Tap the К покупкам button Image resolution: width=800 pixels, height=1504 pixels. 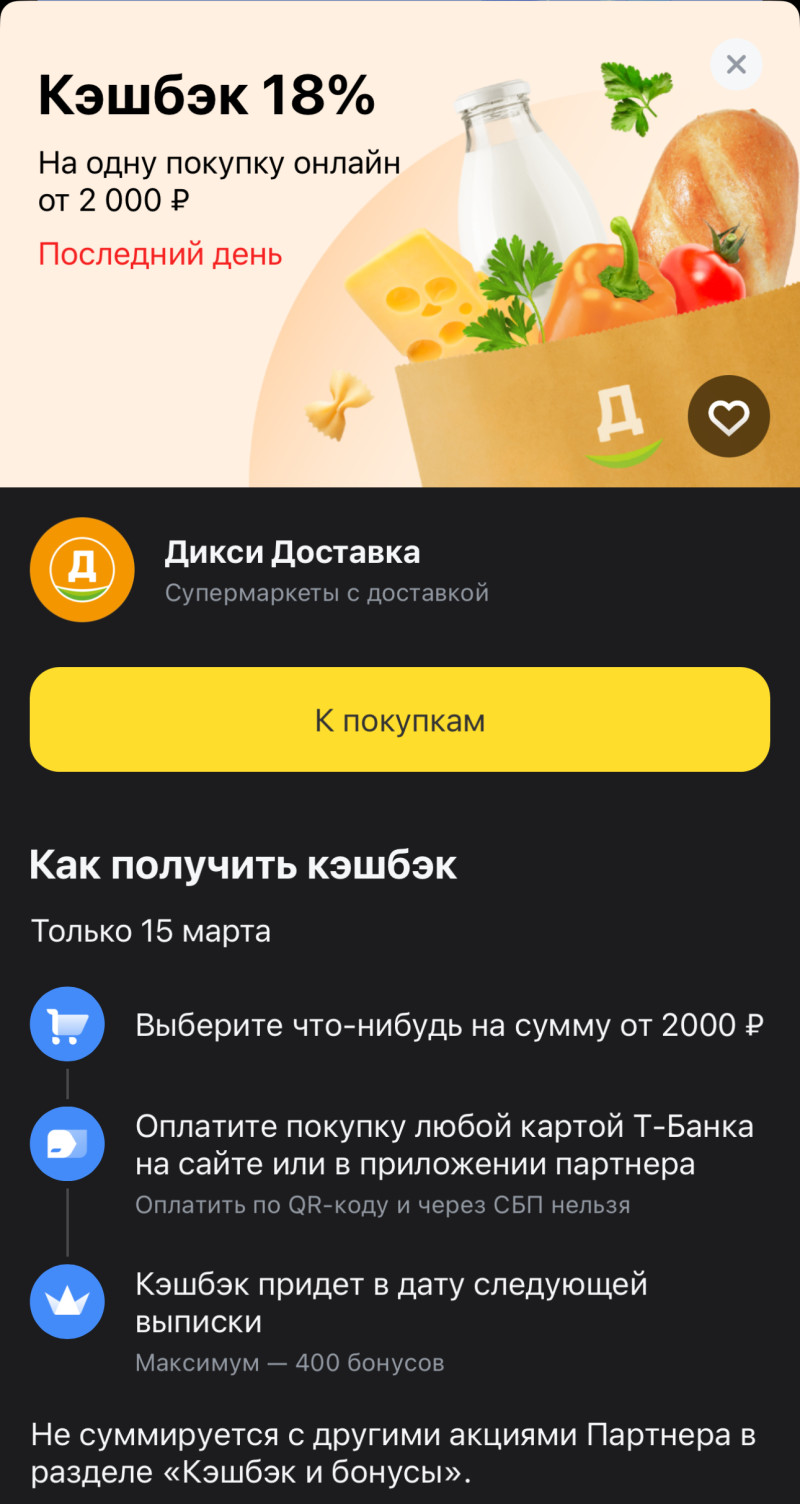[400, 720]
